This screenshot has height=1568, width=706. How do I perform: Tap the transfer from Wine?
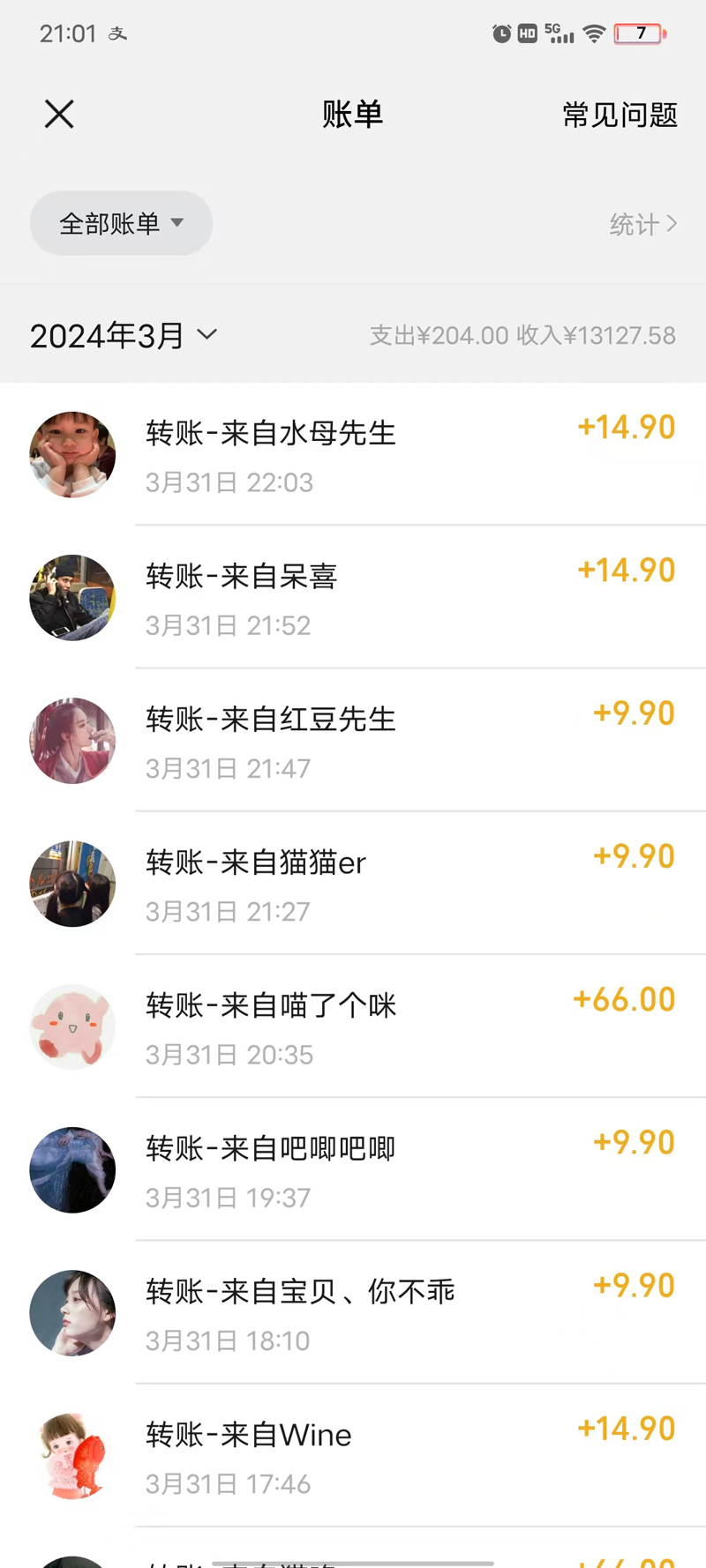coord(353,1456)
